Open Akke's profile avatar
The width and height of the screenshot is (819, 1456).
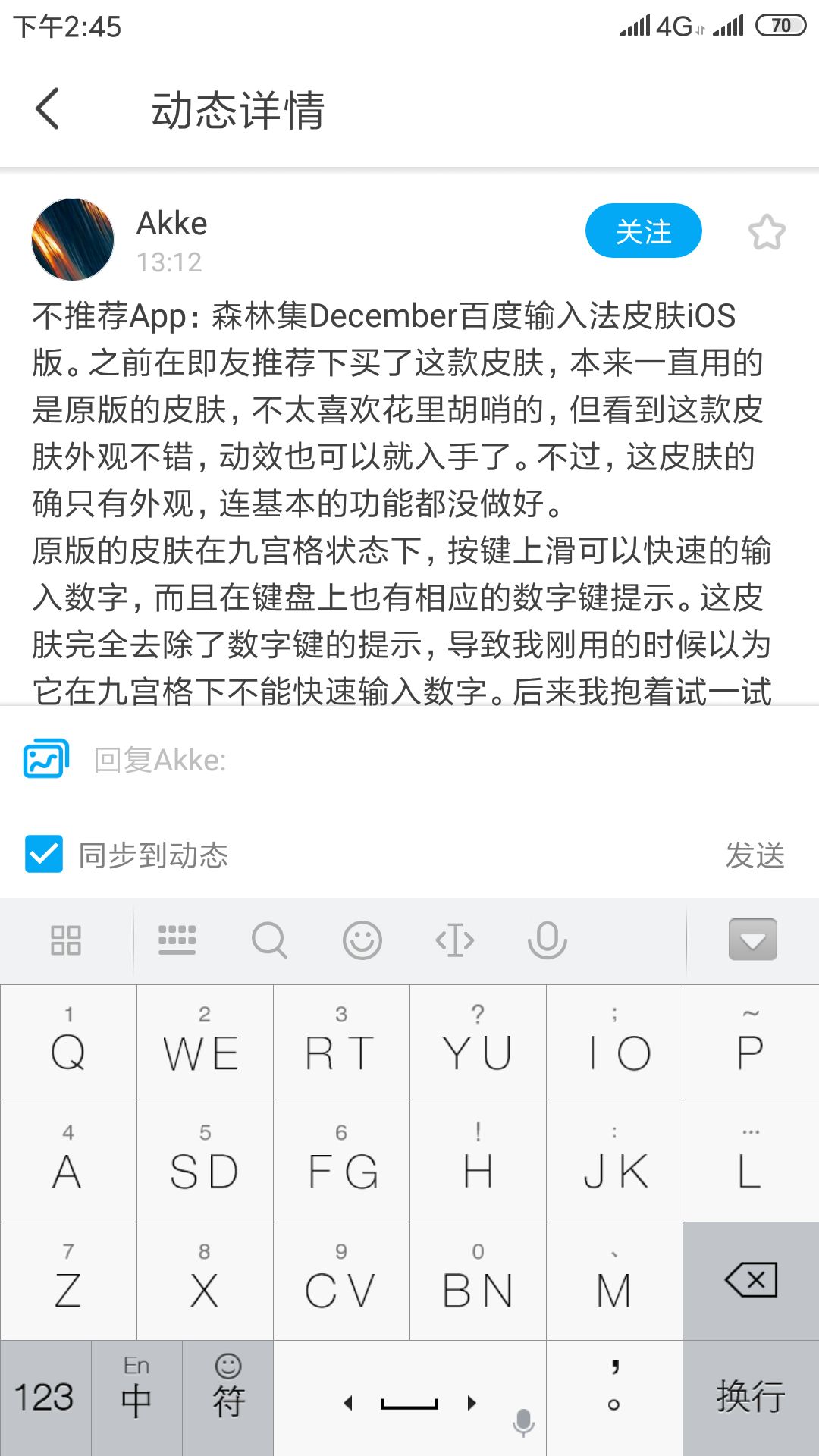pyautogui.click(x=73, y=240)
